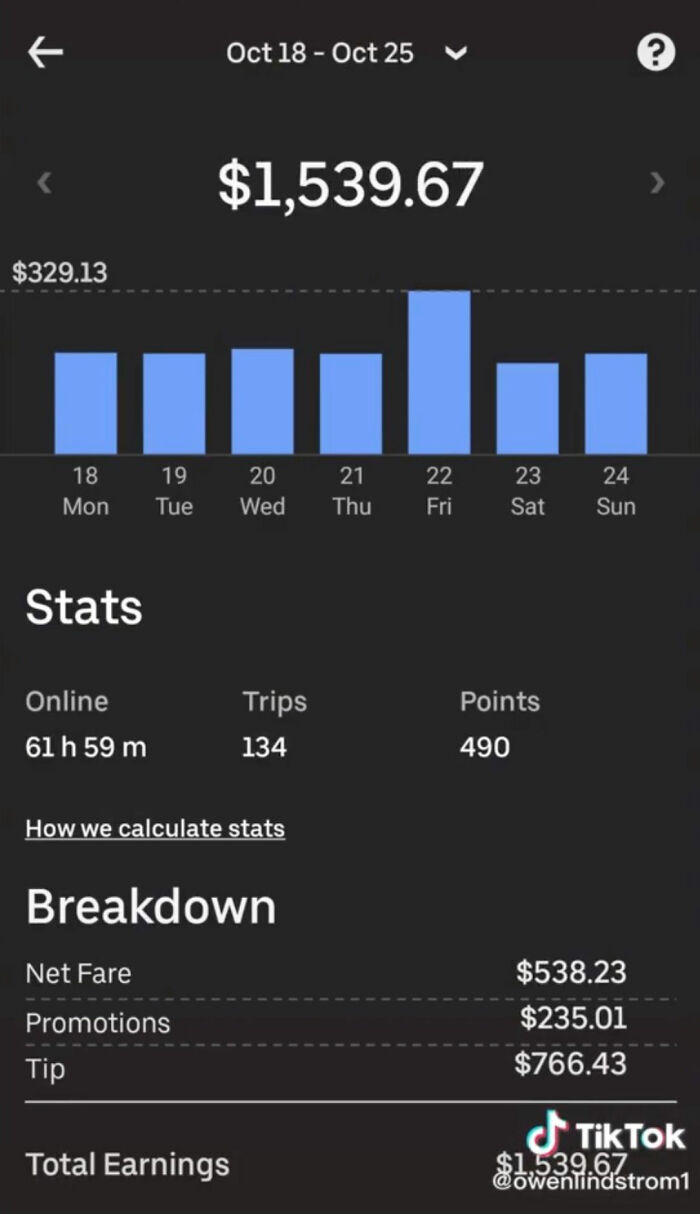Open the help question mark icon
The width and height of the screenshot is (700, 1214).
point(656,53)
